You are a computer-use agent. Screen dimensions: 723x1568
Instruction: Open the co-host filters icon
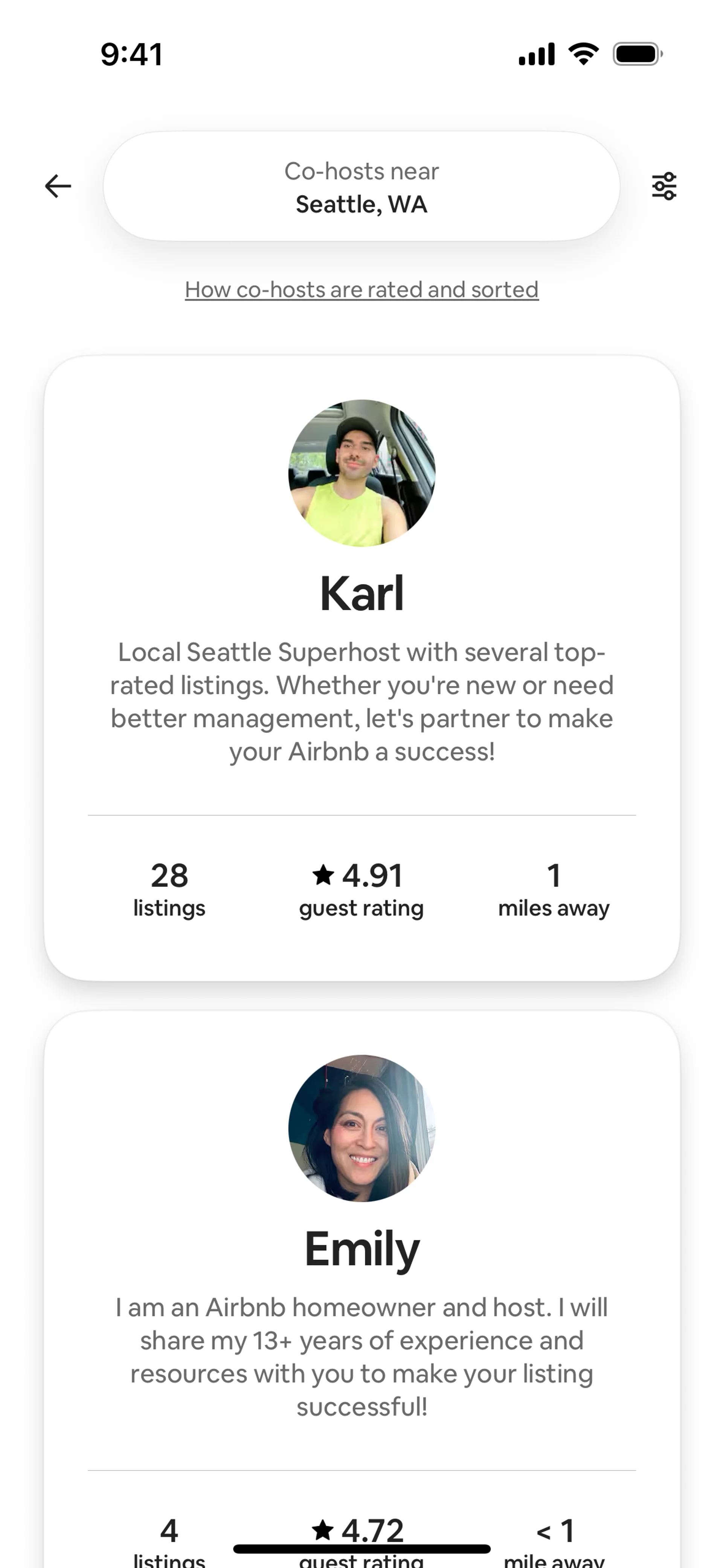click(664, 186)
